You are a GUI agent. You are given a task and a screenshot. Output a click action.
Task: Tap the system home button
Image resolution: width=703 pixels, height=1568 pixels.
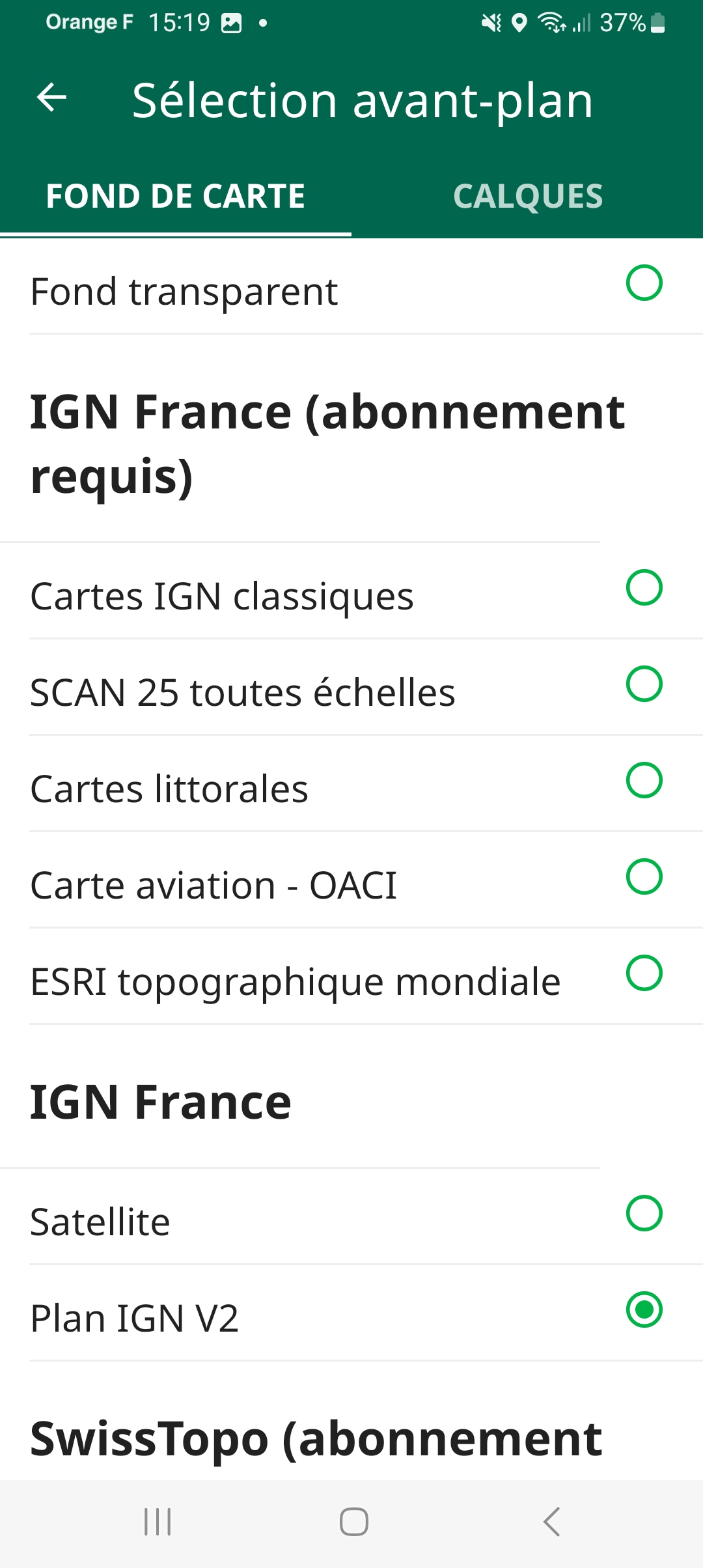tap(354, 1522)
